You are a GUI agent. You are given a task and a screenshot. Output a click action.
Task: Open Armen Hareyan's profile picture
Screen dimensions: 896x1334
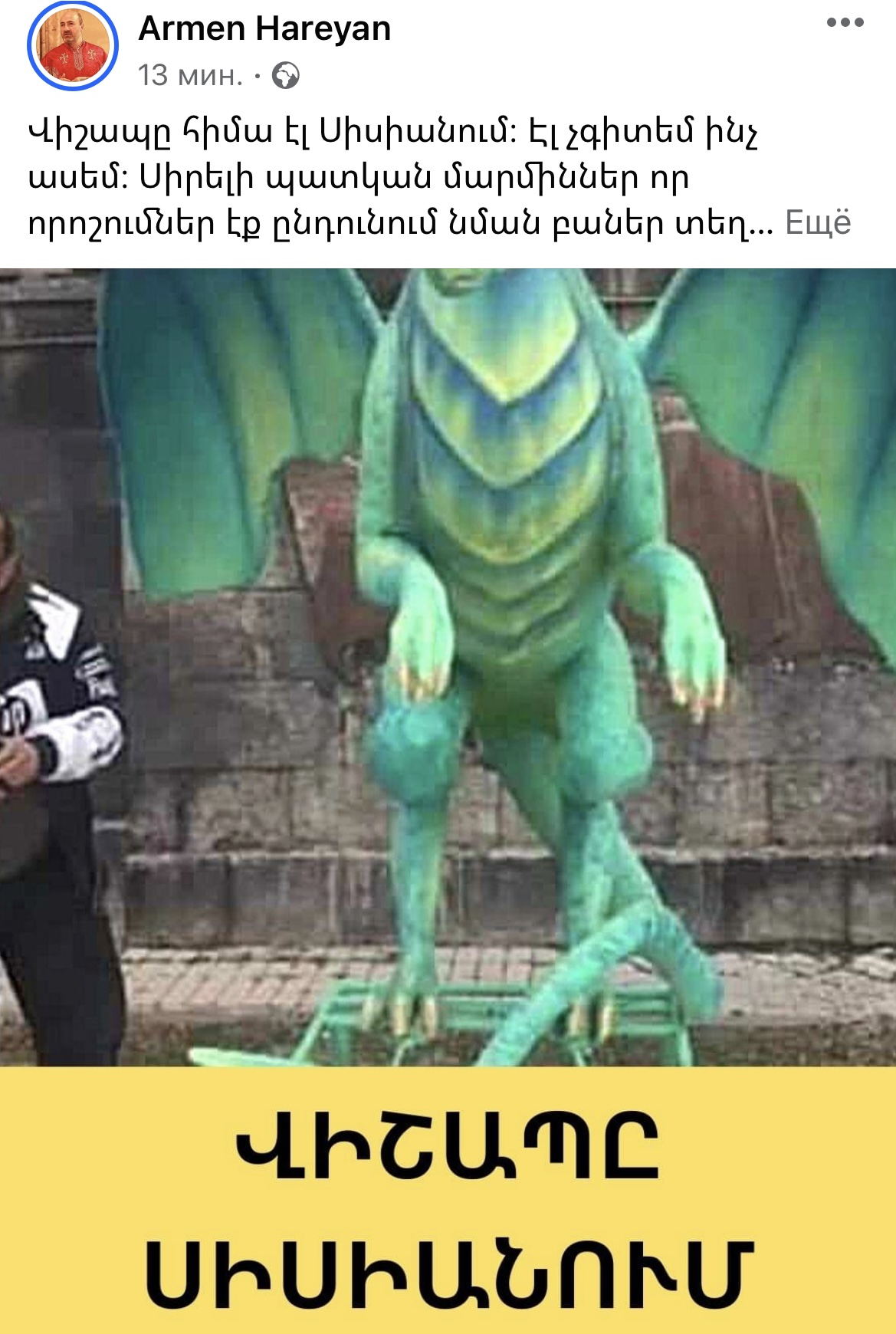click(x=73, y=46)
